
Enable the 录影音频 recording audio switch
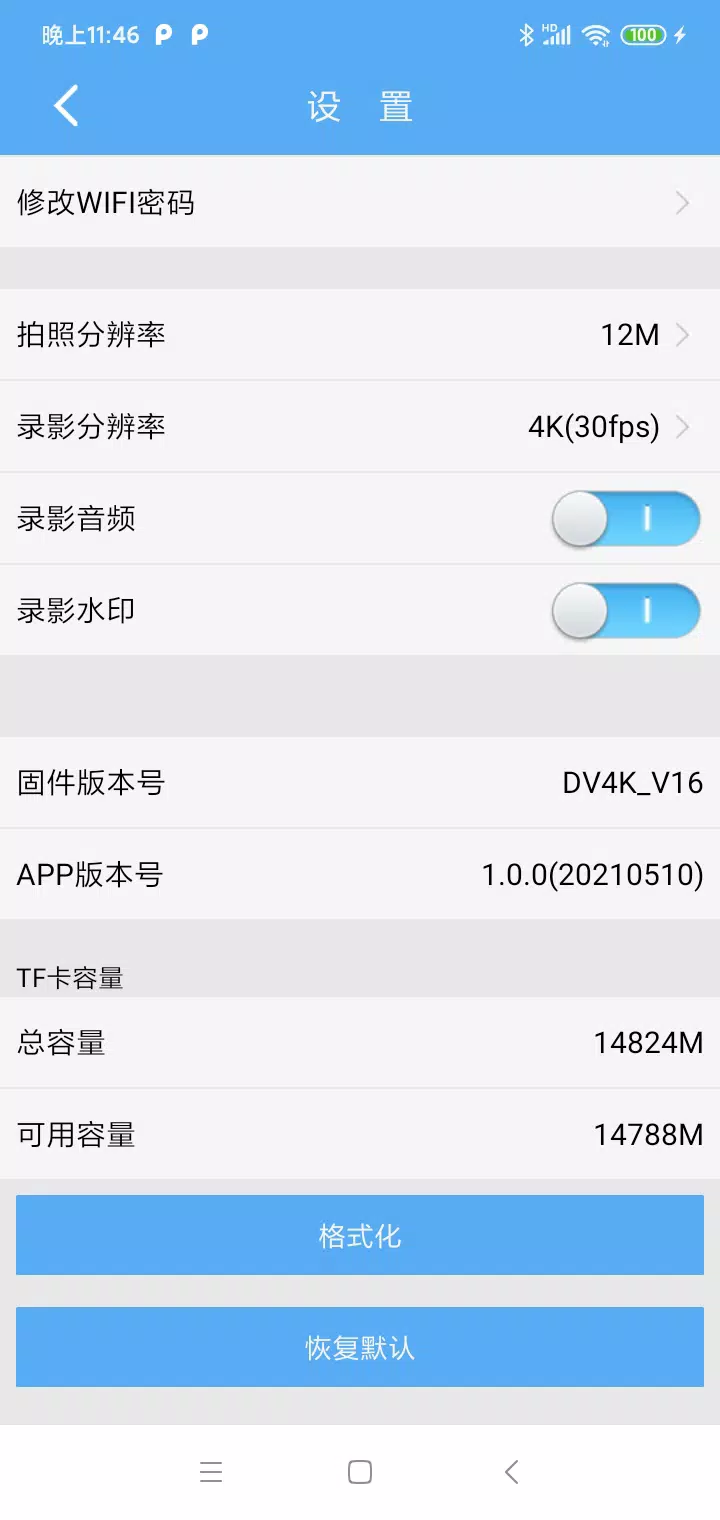(626, 520)
